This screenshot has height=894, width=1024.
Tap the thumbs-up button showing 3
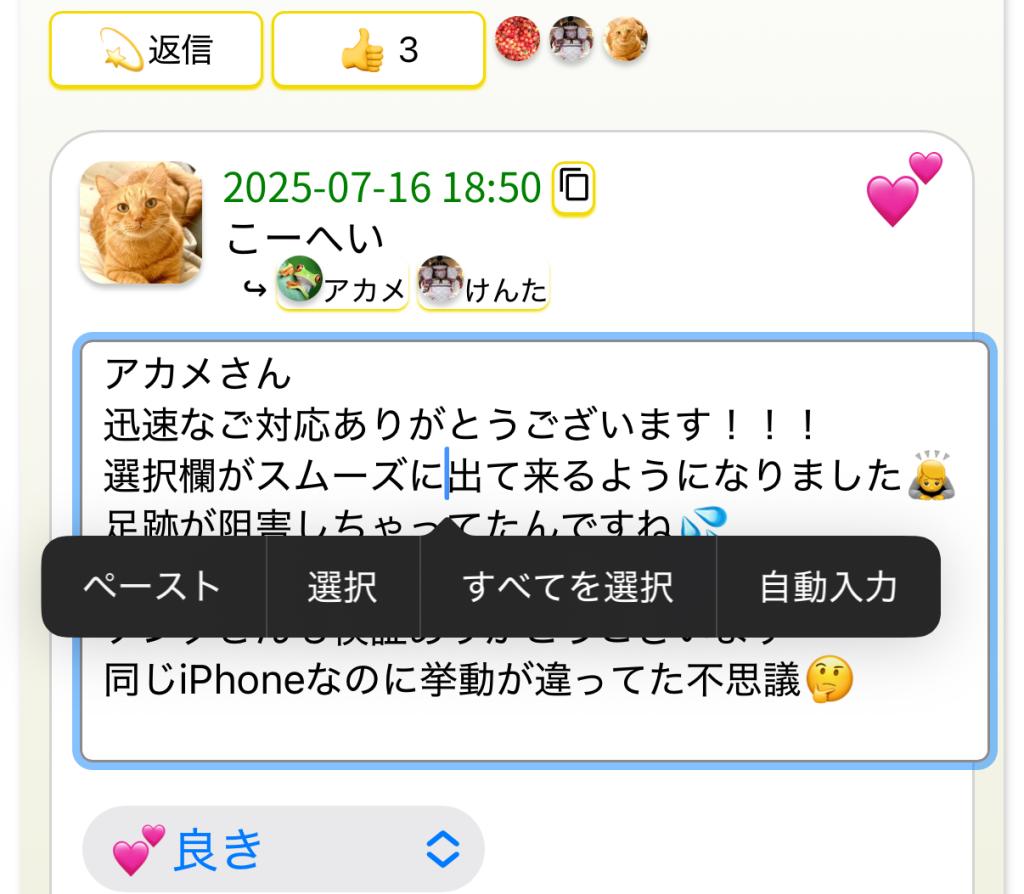point(378,50)
